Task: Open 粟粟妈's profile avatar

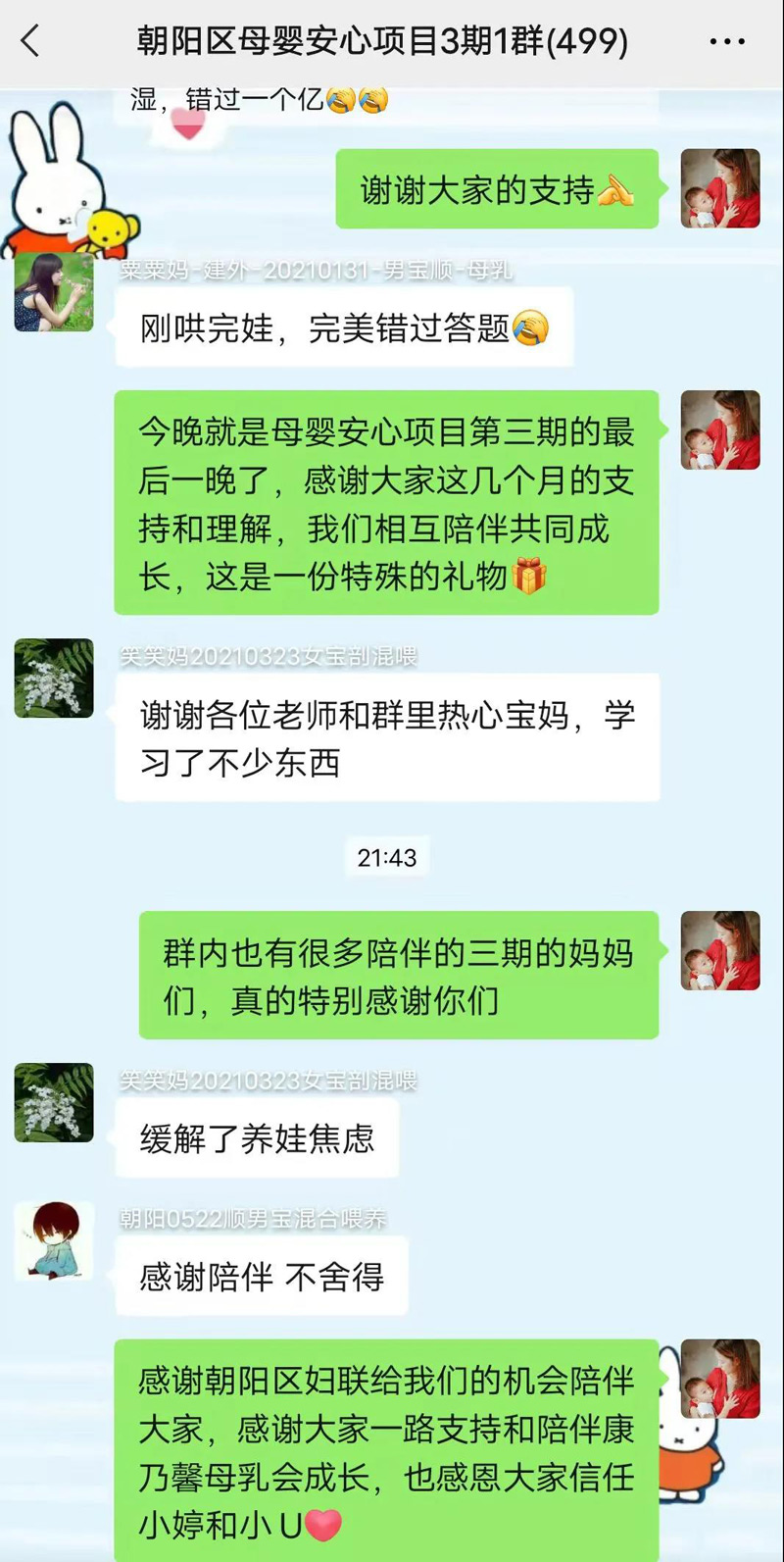Action: click(x=54, y=291)
